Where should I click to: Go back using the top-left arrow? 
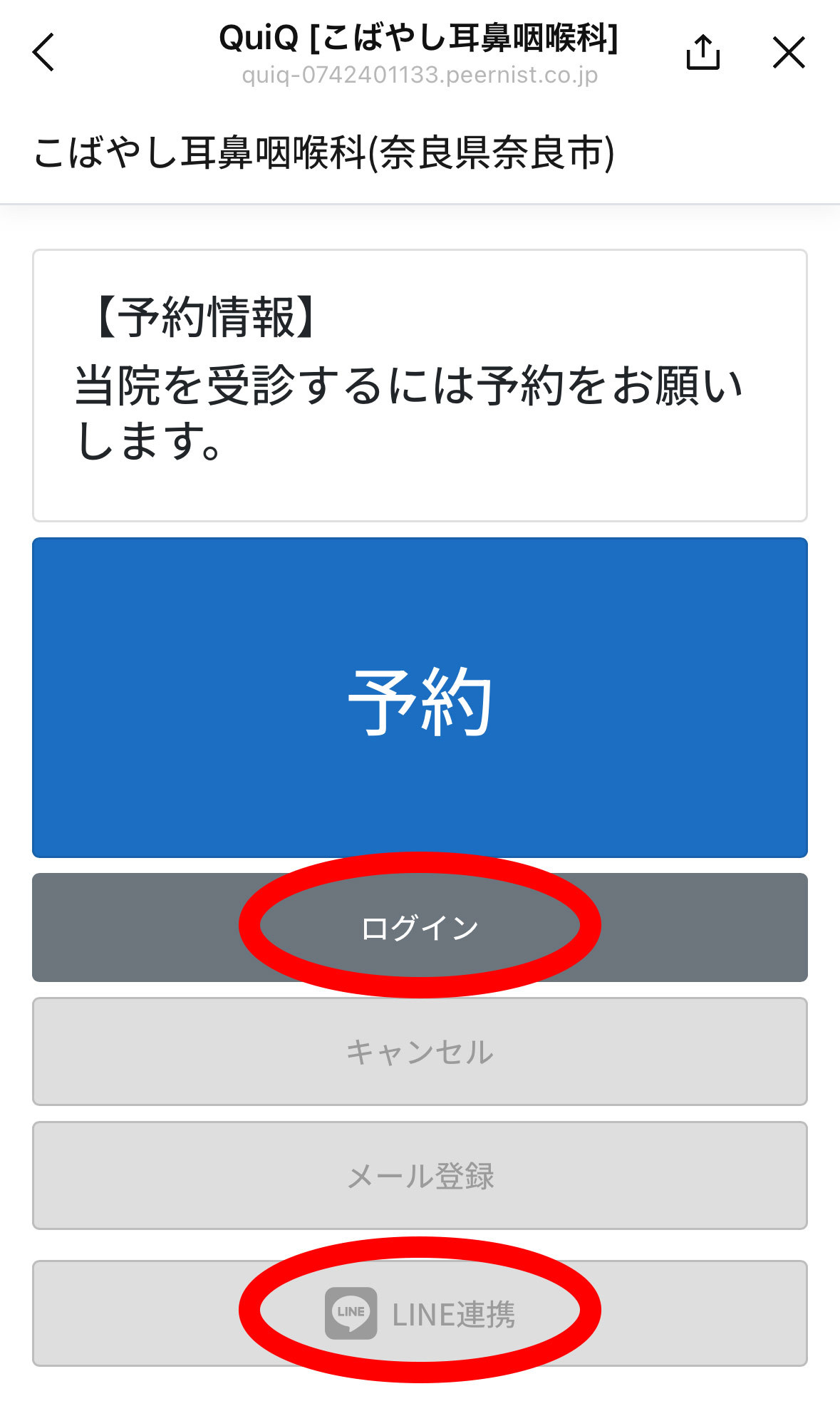point(44,53)
